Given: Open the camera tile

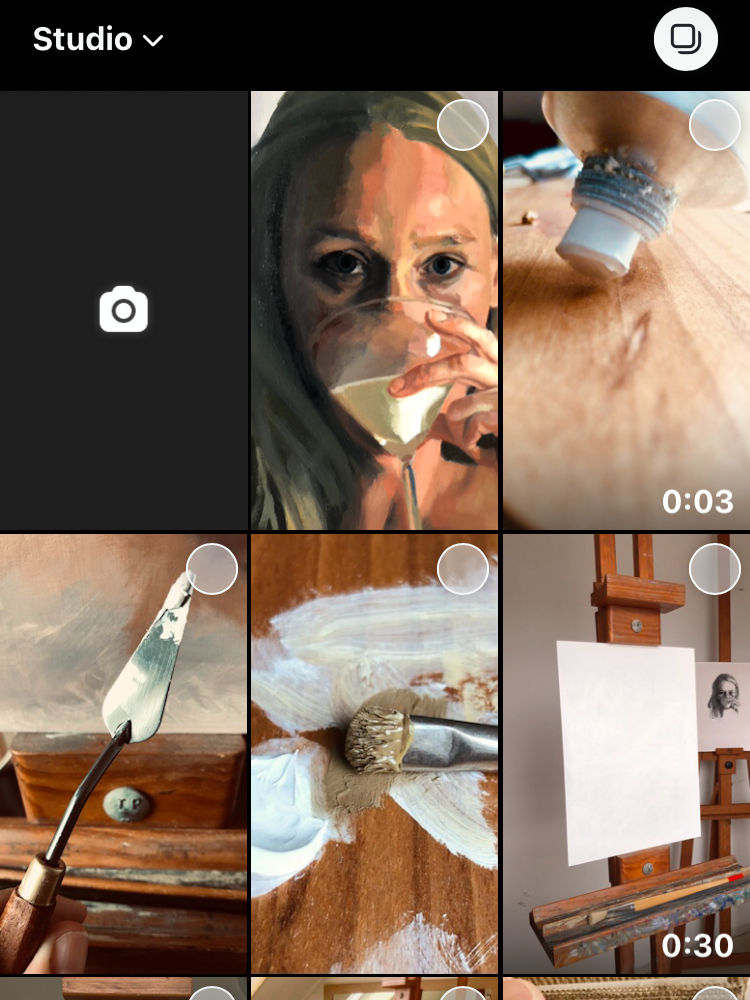Looking at the screenshot, I should coord(123,310).
